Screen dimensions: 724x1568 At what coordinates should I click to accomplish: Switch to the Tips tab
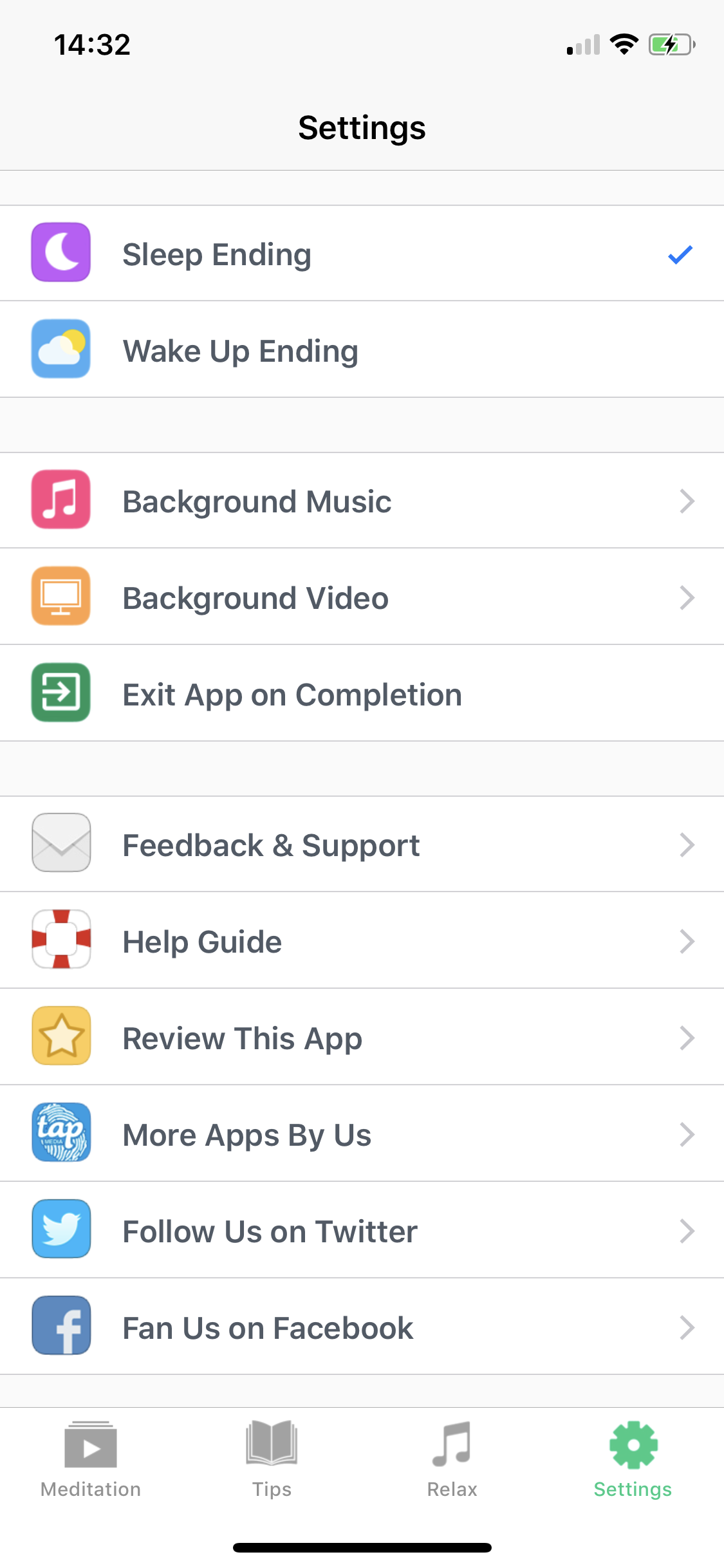[x=272, y=1459]
